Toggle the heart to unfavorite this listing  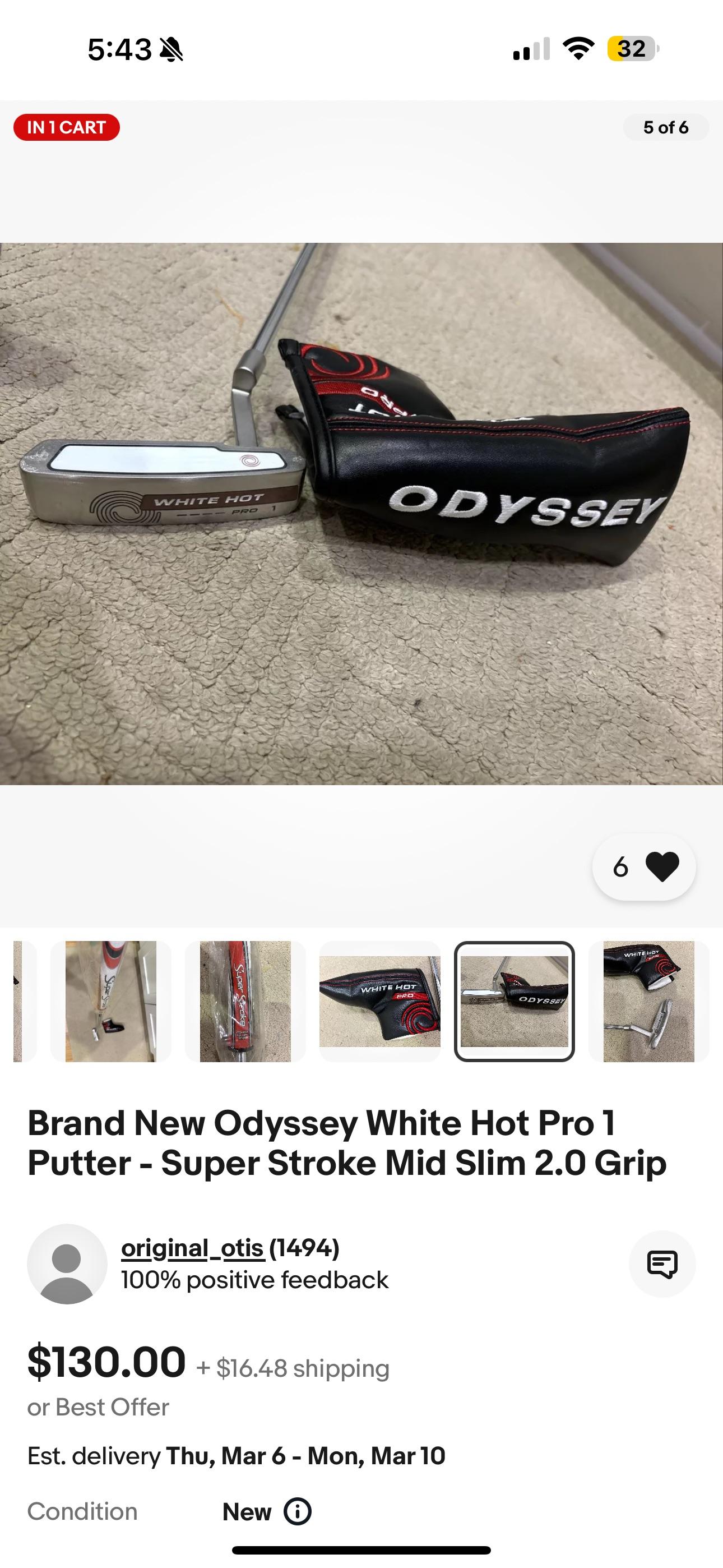click(662, 868)
